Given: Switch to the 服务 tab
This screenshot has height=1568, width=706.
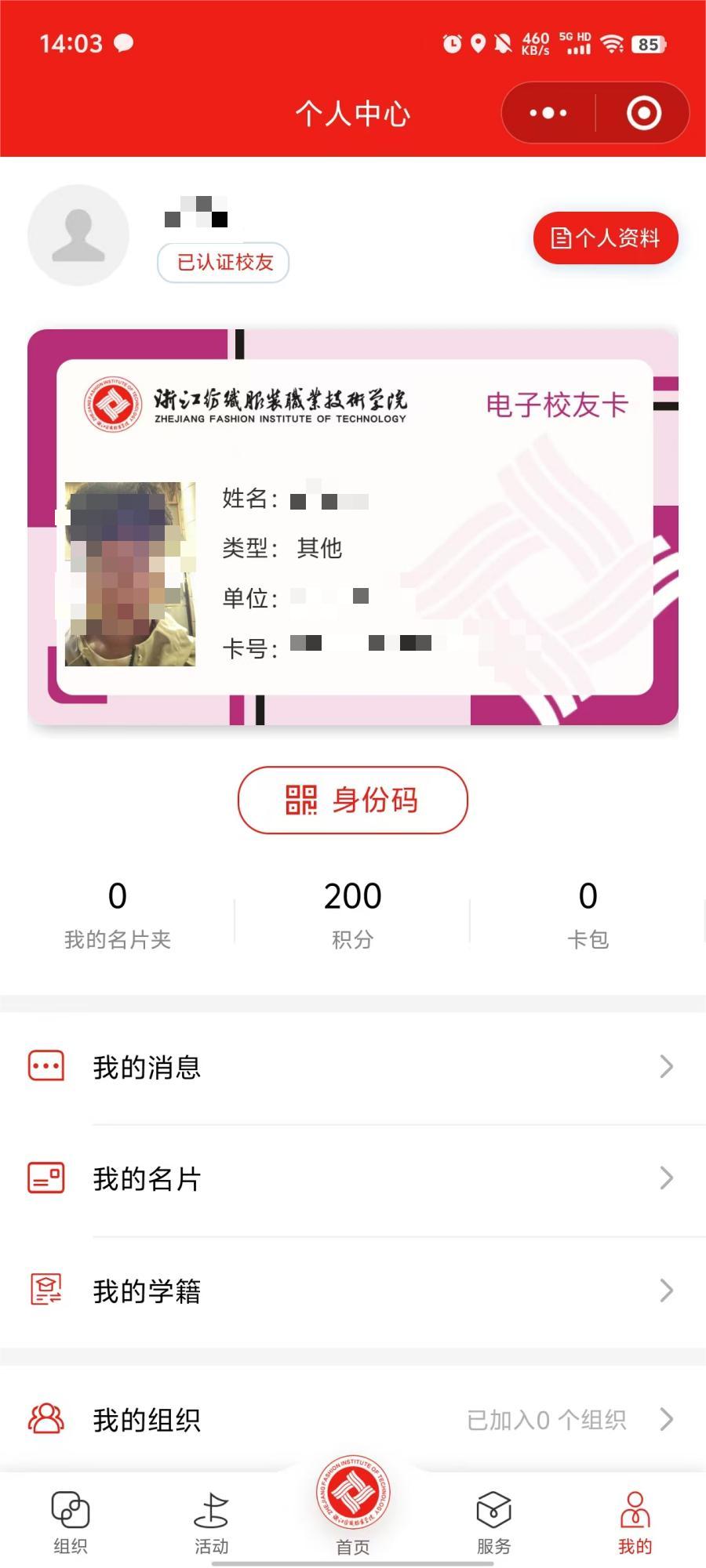Looking at the screenshot, I should pos(493,1523).
